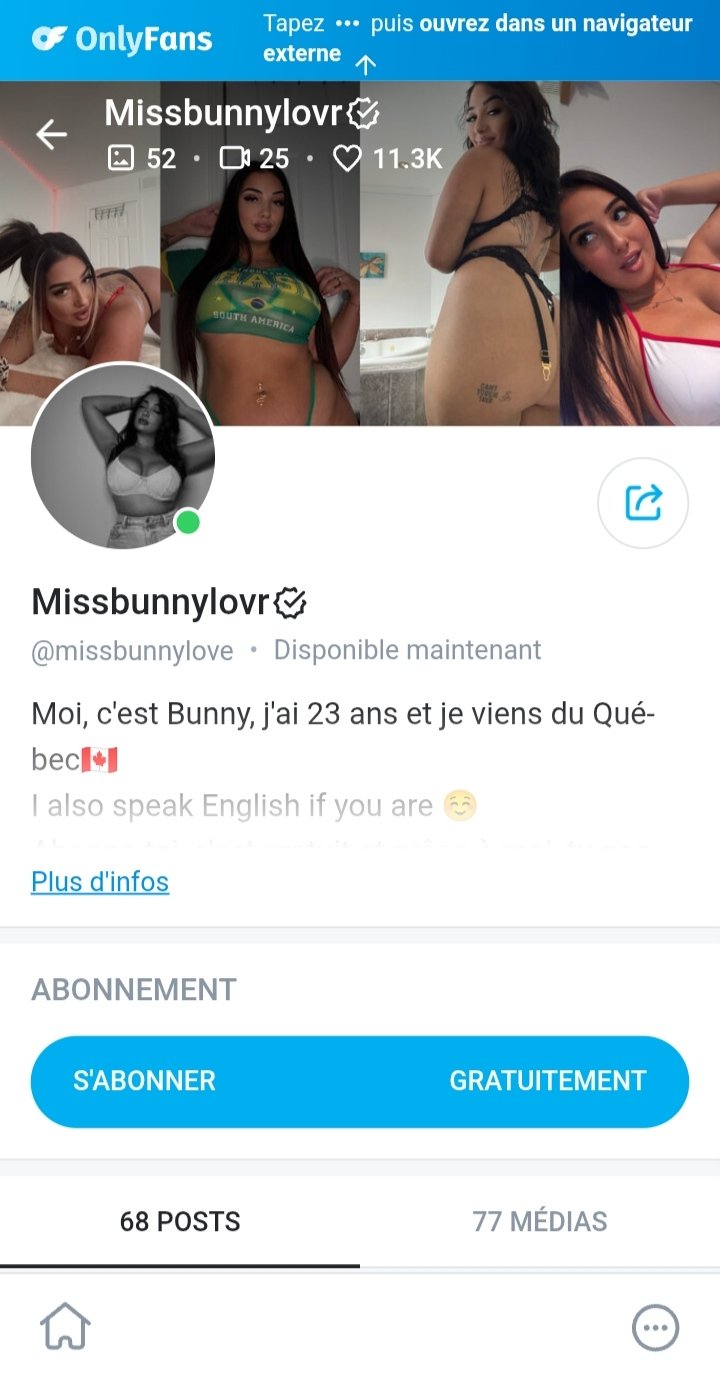Expand bio with Plus d'infos

click(100, 882)
